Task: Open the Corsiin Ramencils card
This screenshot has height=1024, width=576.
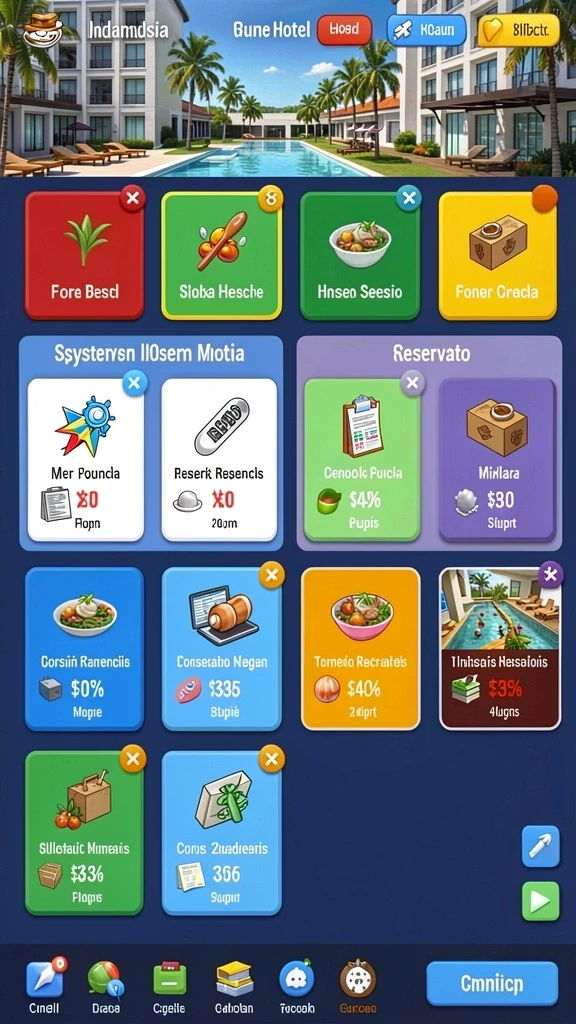Action: 84,648
